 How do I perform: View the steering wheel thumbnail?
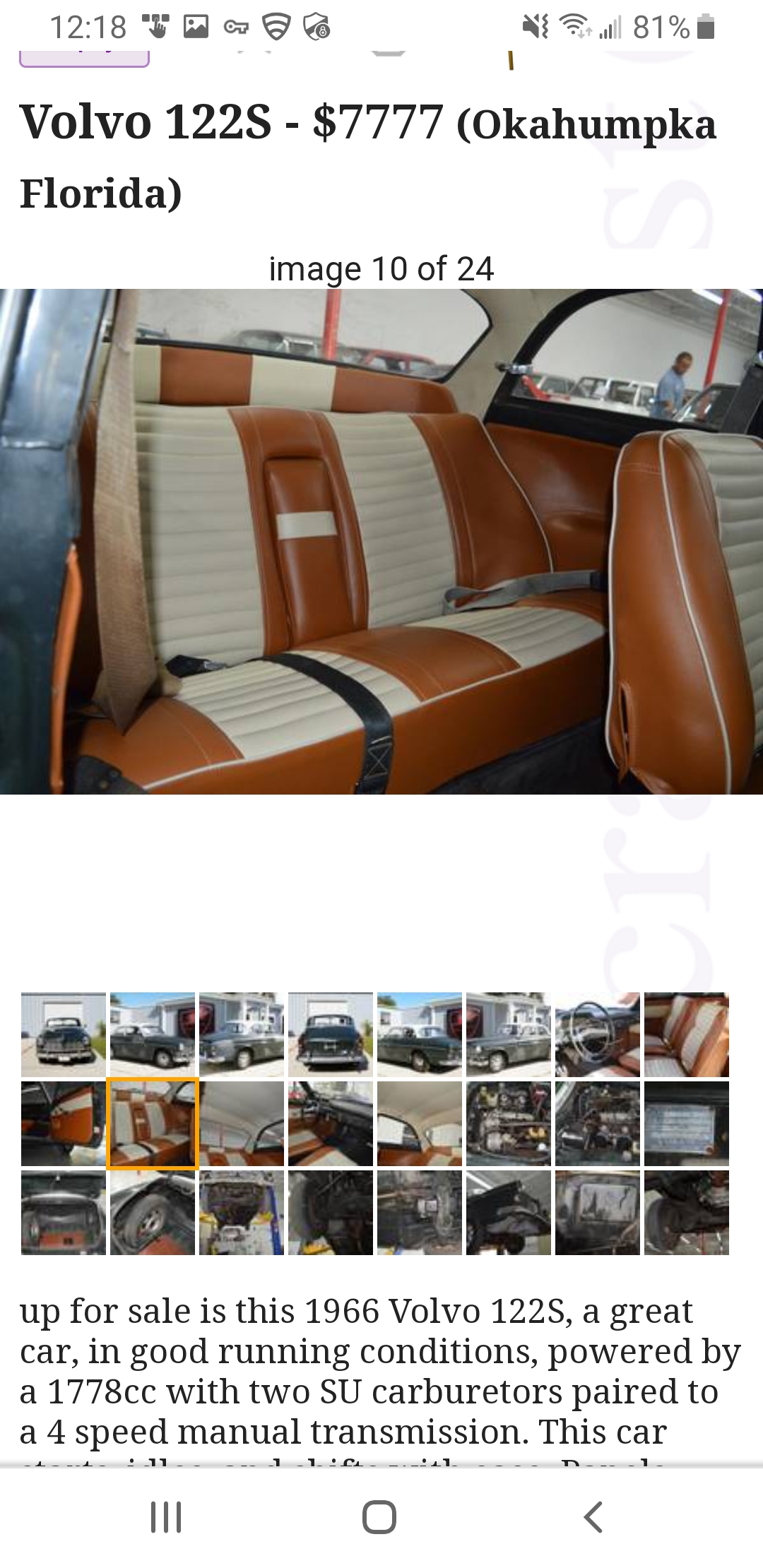(598, 1035)
